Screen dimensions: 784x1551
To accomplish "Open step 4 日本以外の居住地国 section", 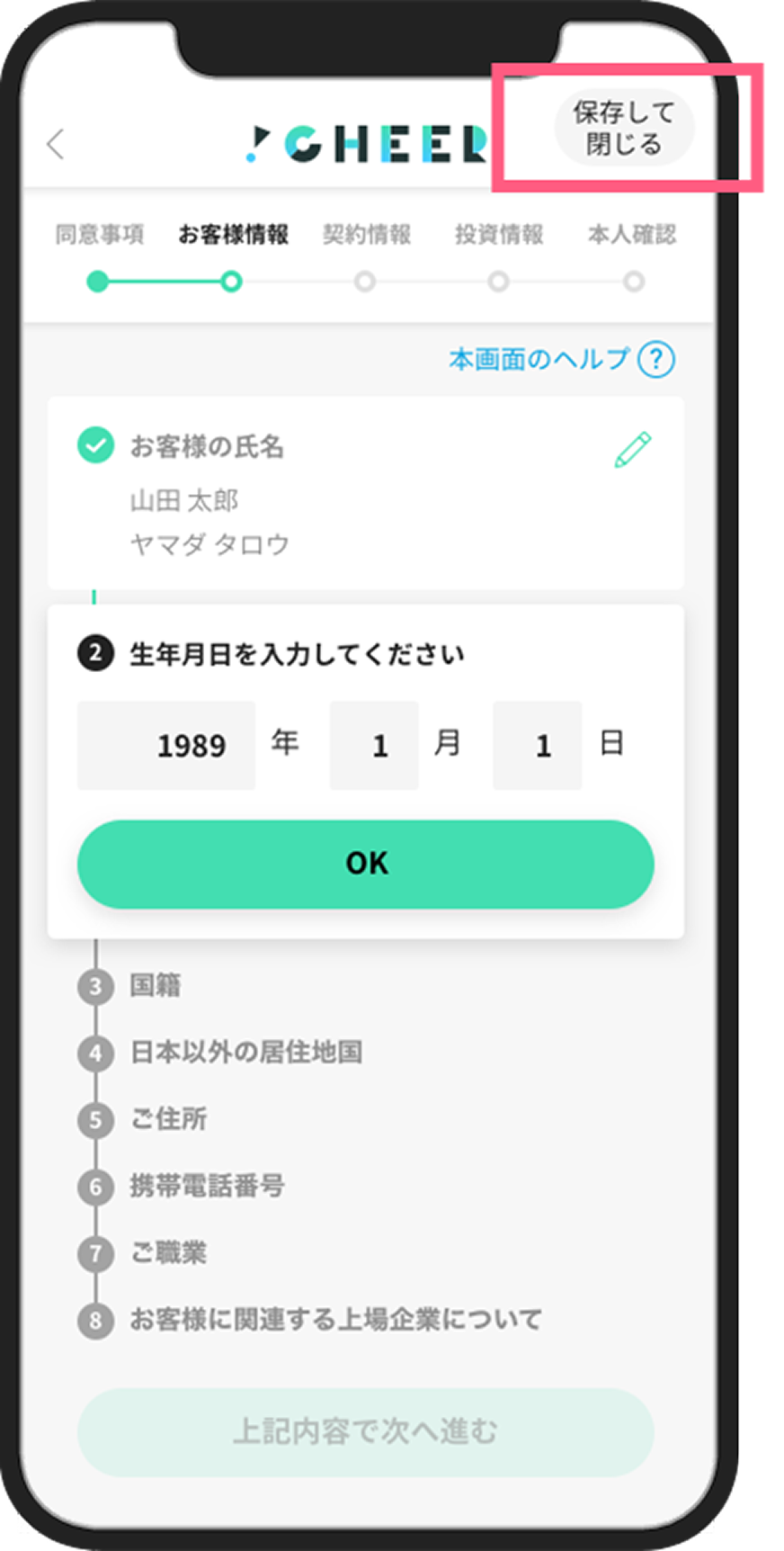I will coord(94,1053).
